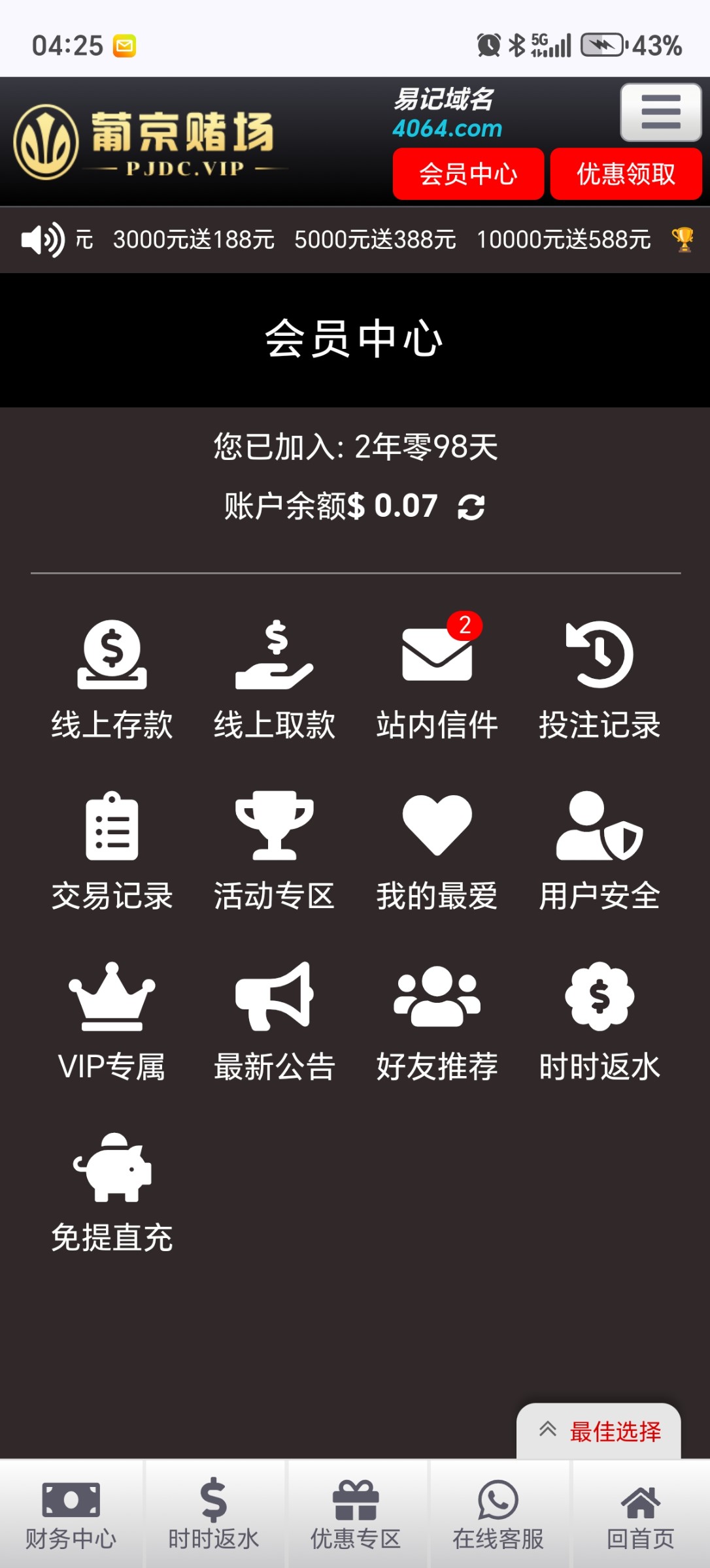Open 用户安全 settings
Viewport: 710px width, 1568px height.
(x=600, y=851)
